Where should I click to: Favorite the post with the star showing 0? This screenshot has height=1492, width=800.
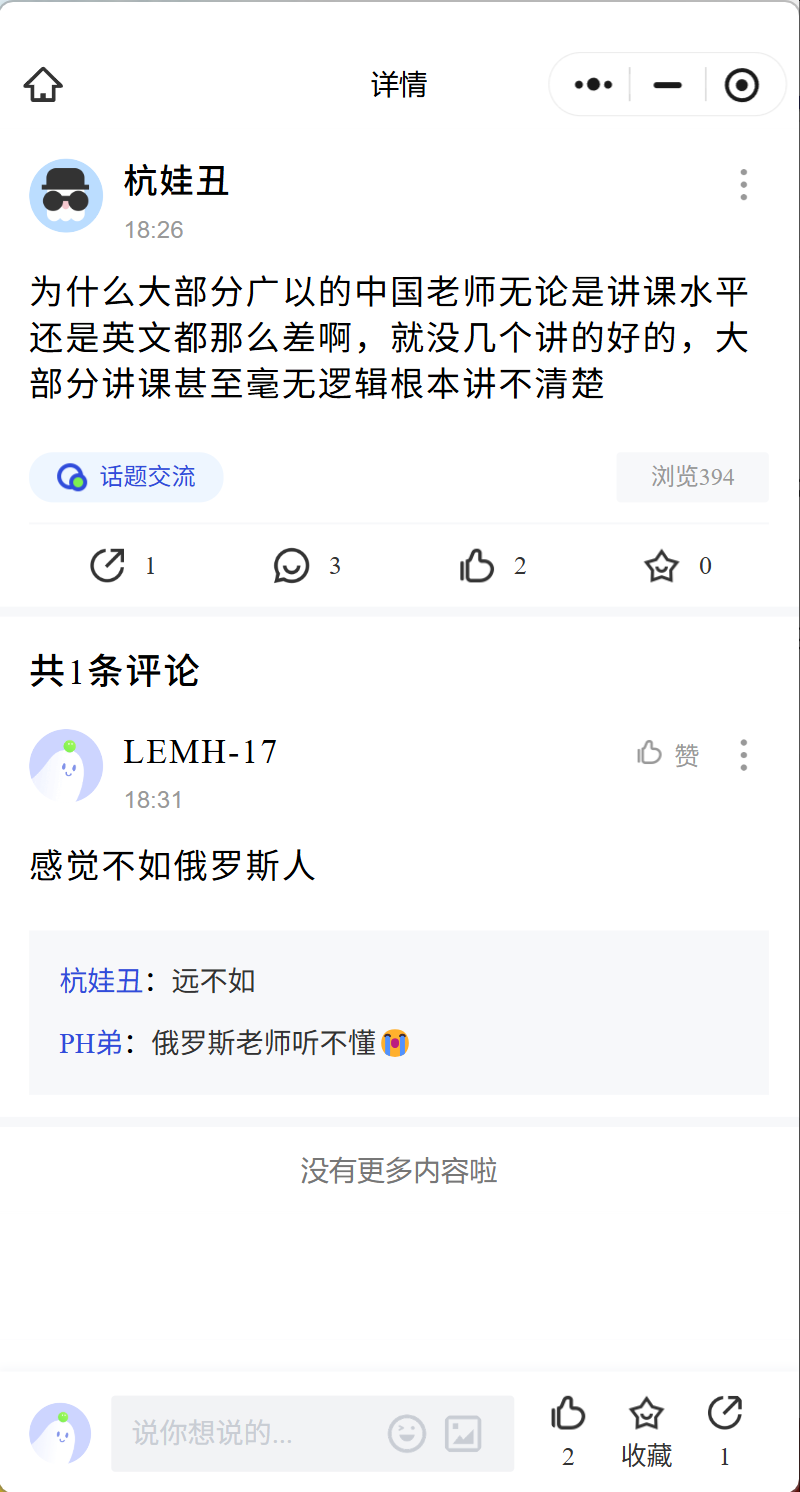[x=662, y=566]
